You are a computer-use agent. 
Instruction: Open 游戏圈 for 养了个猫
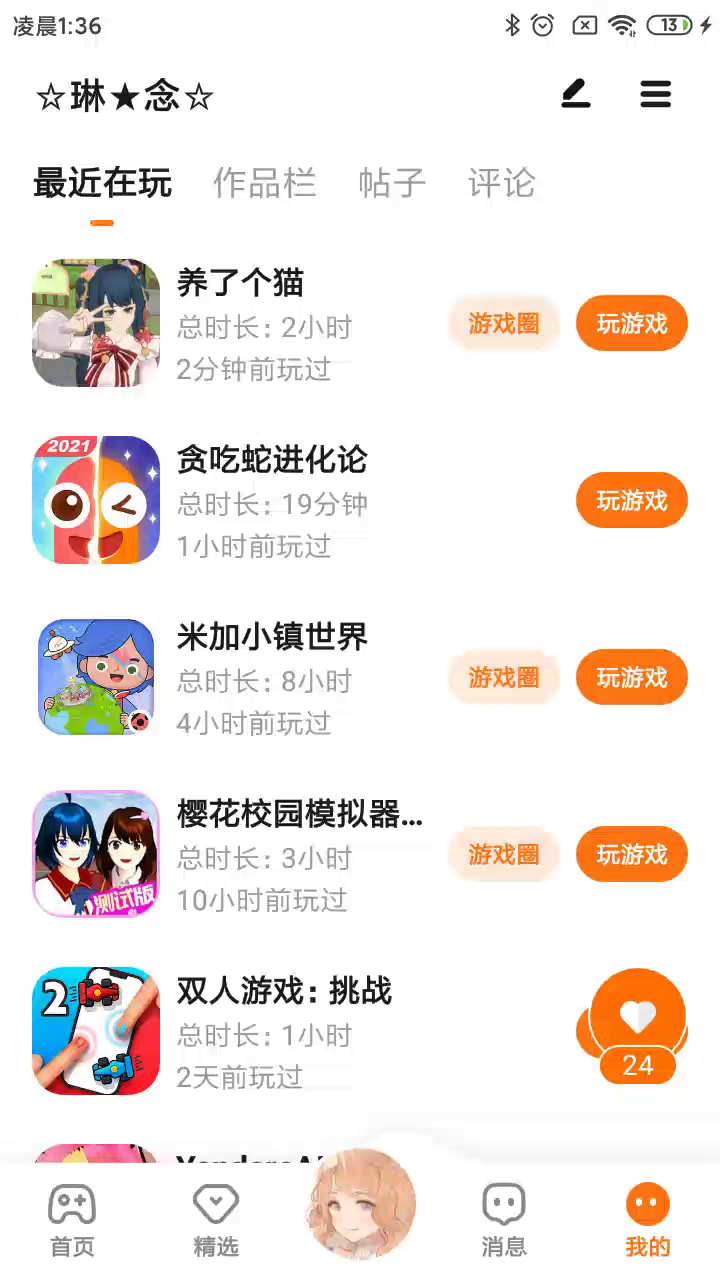point(504,324)
